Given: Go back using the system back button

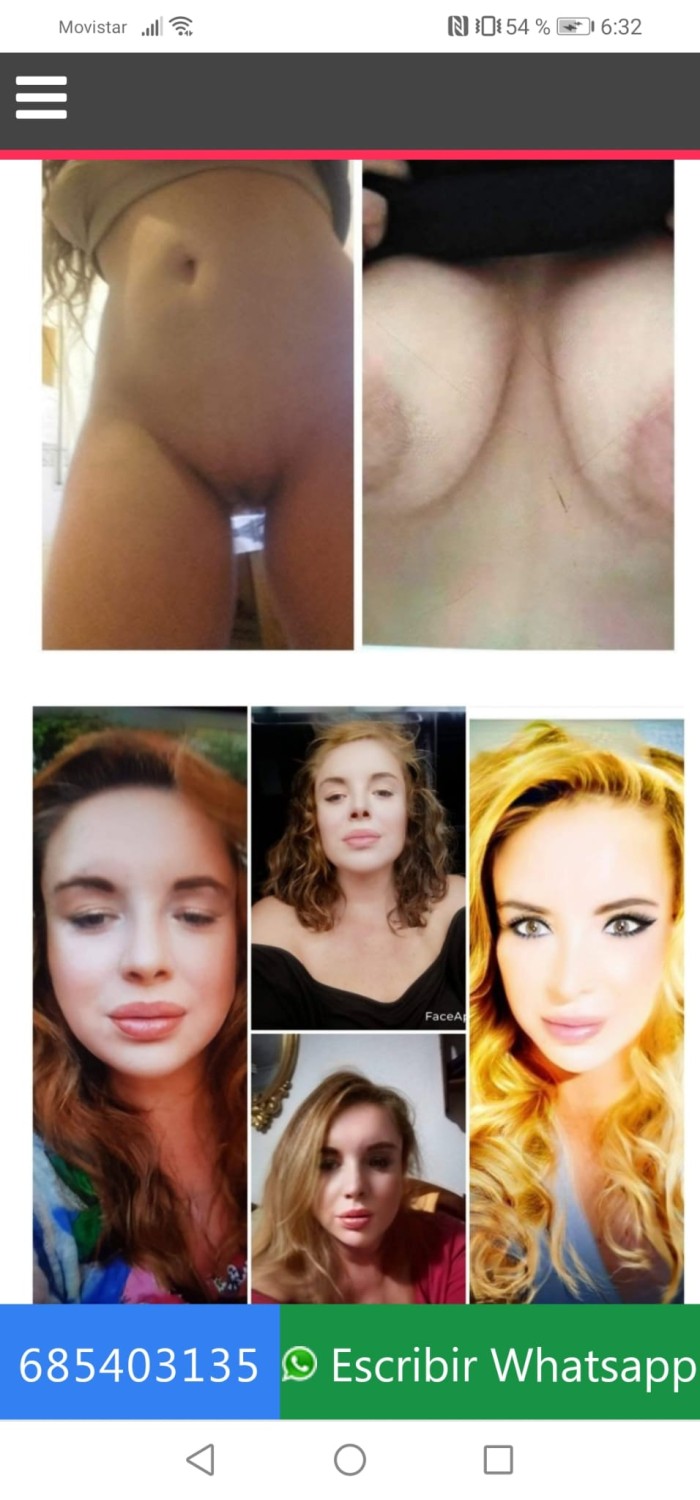Looking at the screenshot, I should pos(201,1459).
